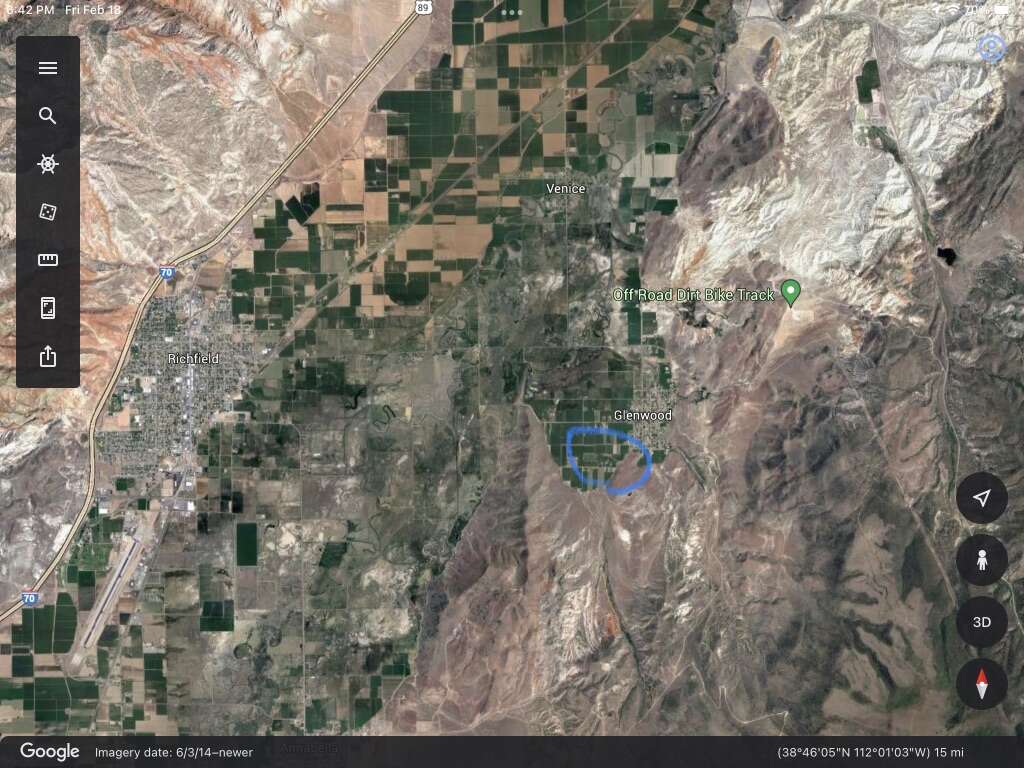This screenshot has height=768, width=1024.
Task: Open the ruler measure tool
Action: point(48,260)
